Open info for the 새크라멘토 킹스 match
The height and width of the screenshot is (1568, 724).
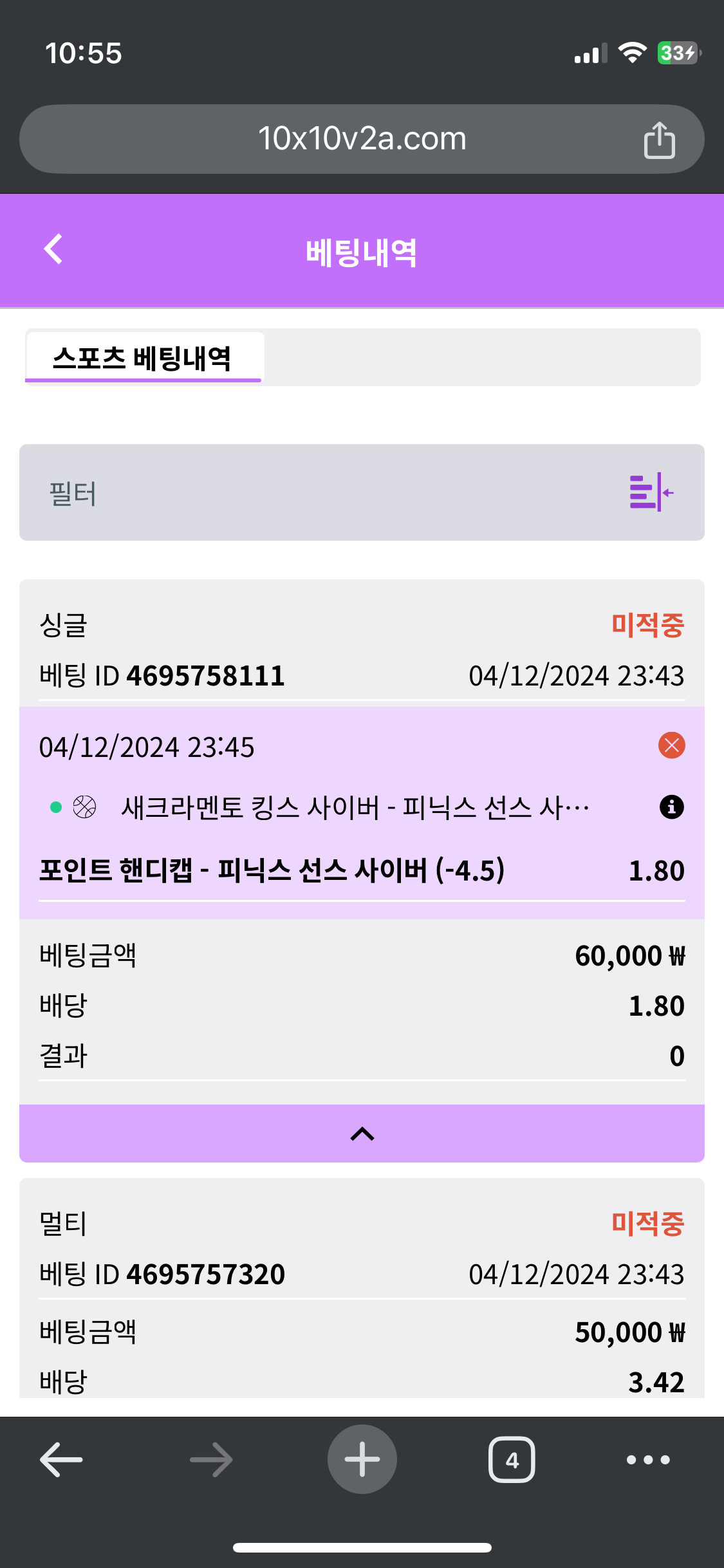pos(671,807)
